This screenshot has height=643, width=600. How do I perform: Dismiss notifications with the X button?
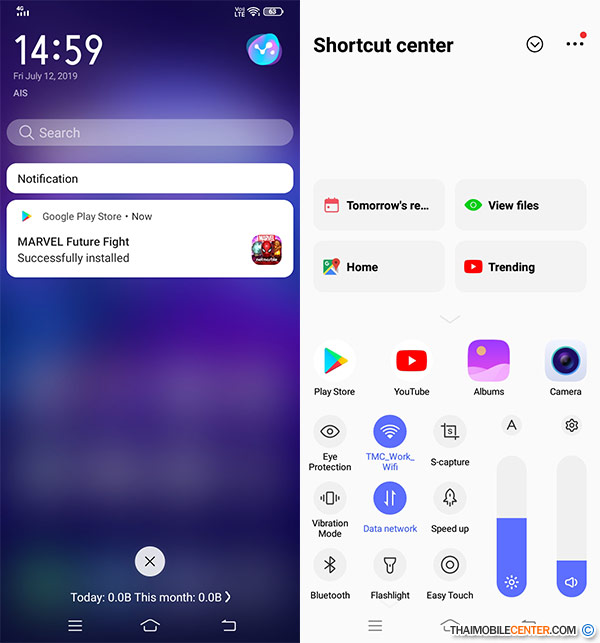tap(150, 561)
